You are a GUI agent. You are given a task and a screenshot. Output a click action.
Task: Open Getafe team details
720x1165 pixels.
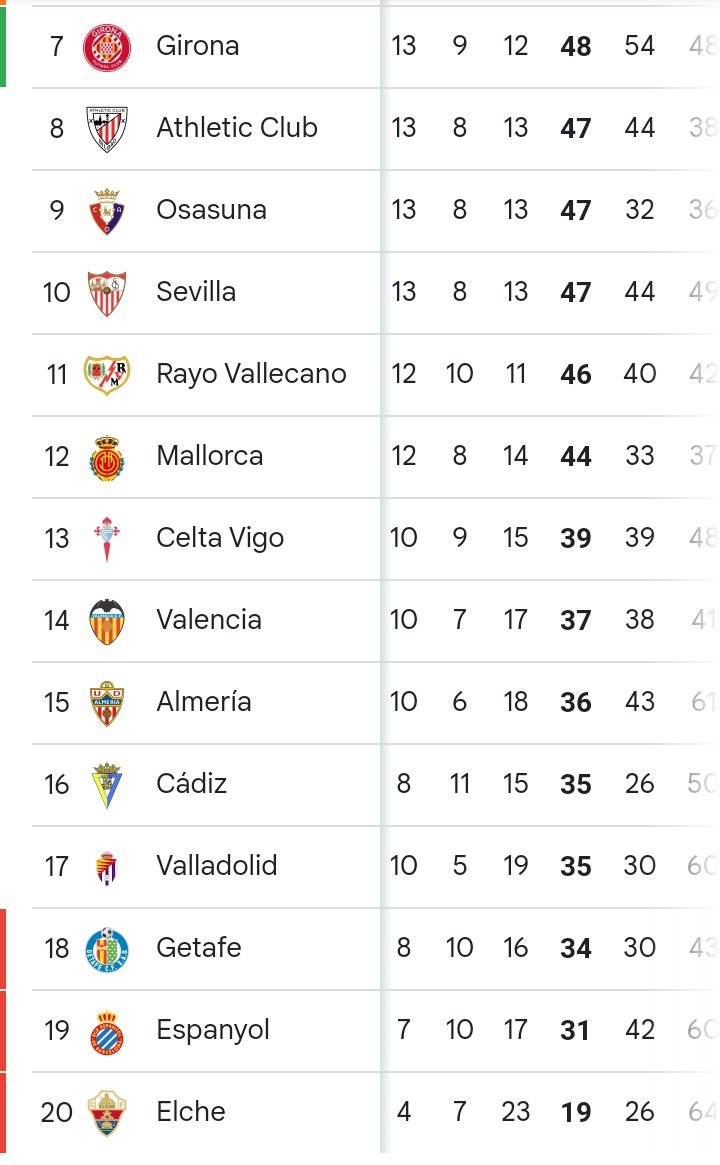(360, 949)
